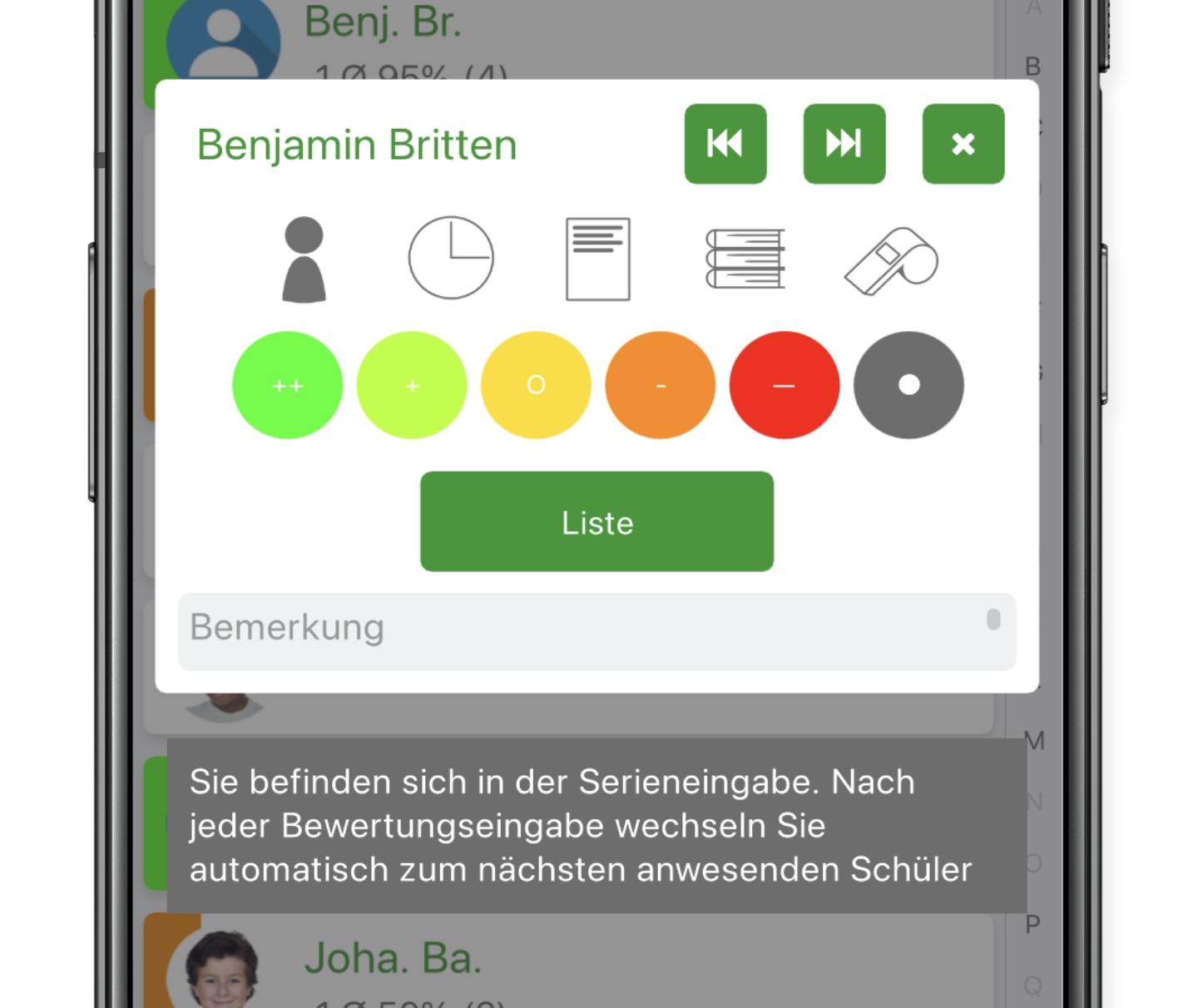The height and width of the screenshot is (1008, 1198).
Task: Select the clock category icon
Action: (451, 258)
